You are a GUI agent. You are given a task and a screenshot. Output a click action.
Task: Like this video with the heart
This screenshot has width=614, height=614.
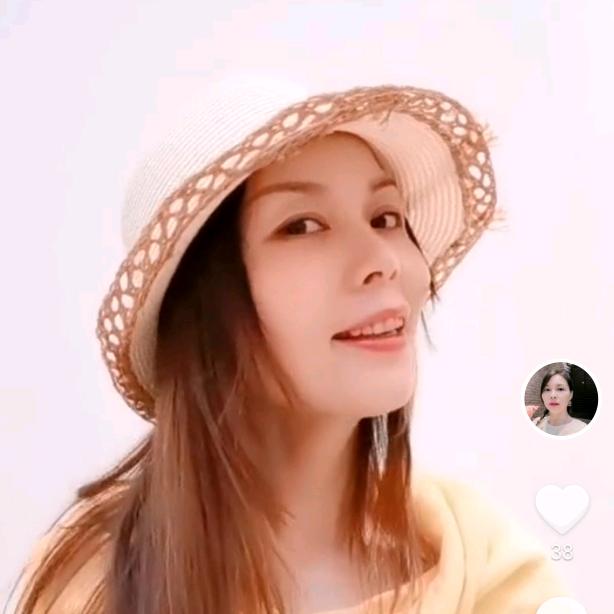[x=562, y=508]
